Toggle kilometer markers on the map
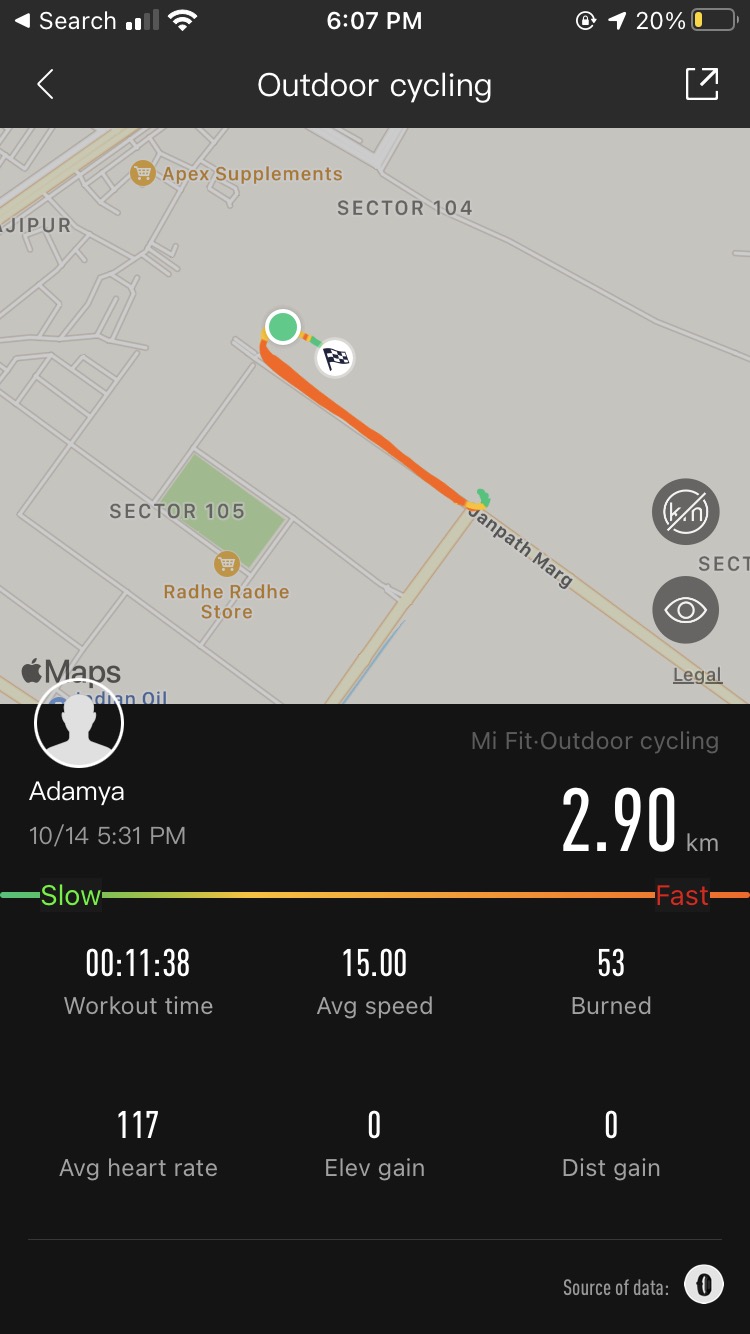 tap(686, 513)
